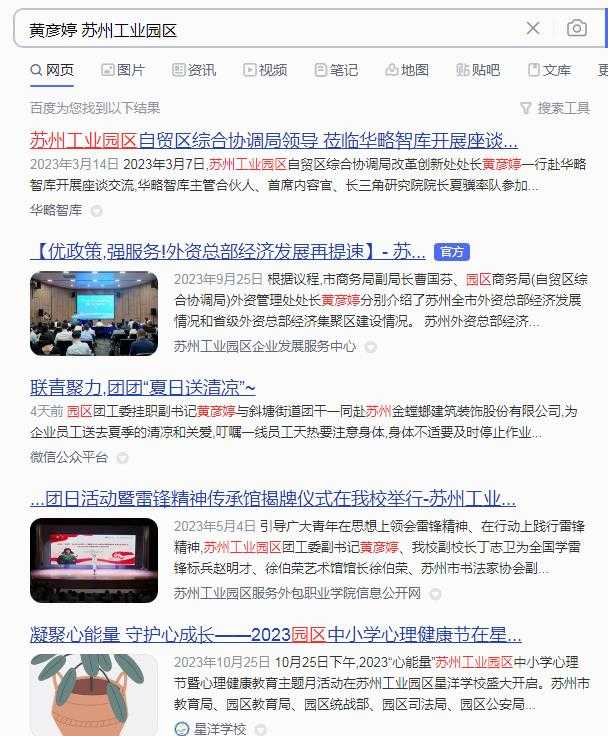
Task: Switch to the 资讯 tab
Action: 194,70
